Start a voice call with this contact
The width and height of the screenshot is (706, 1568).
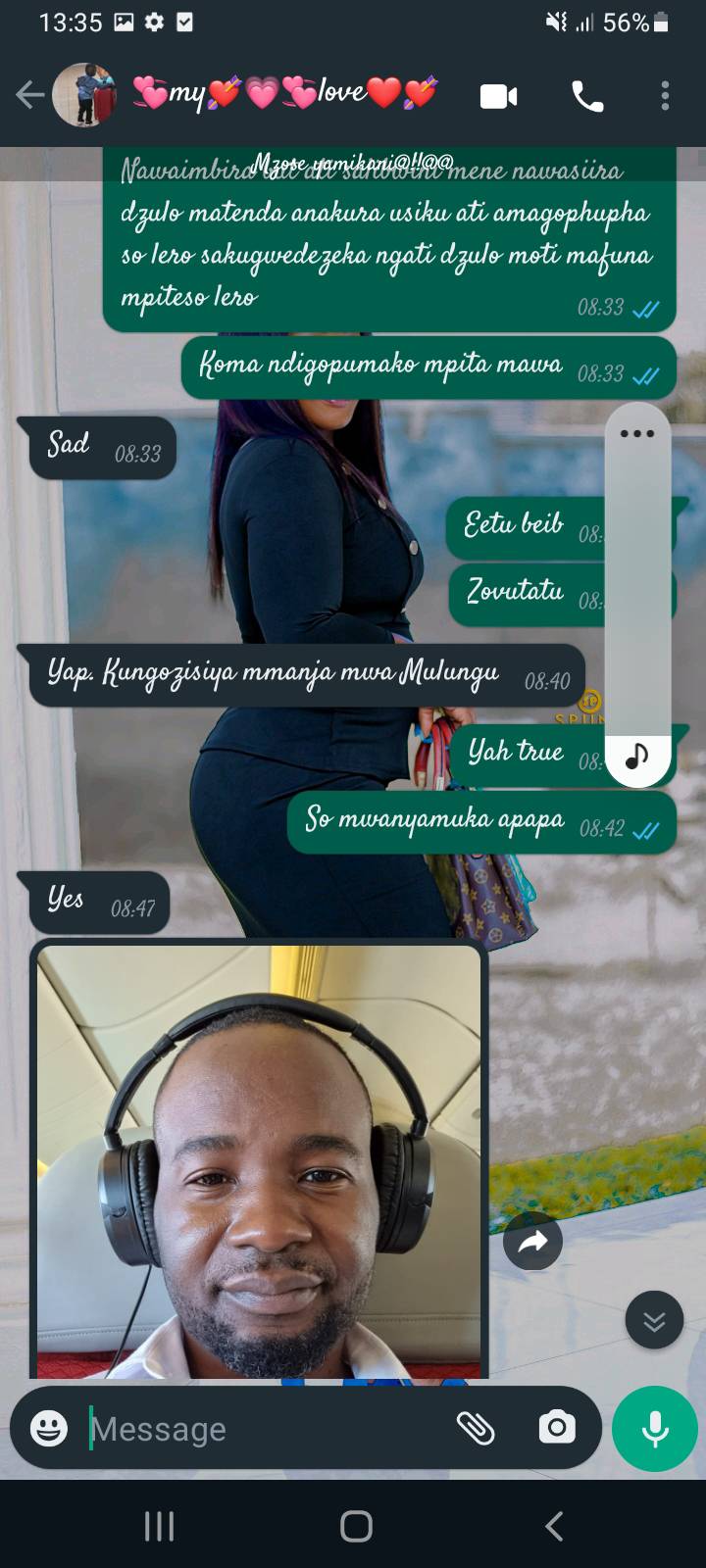click(x=587, y=96)
